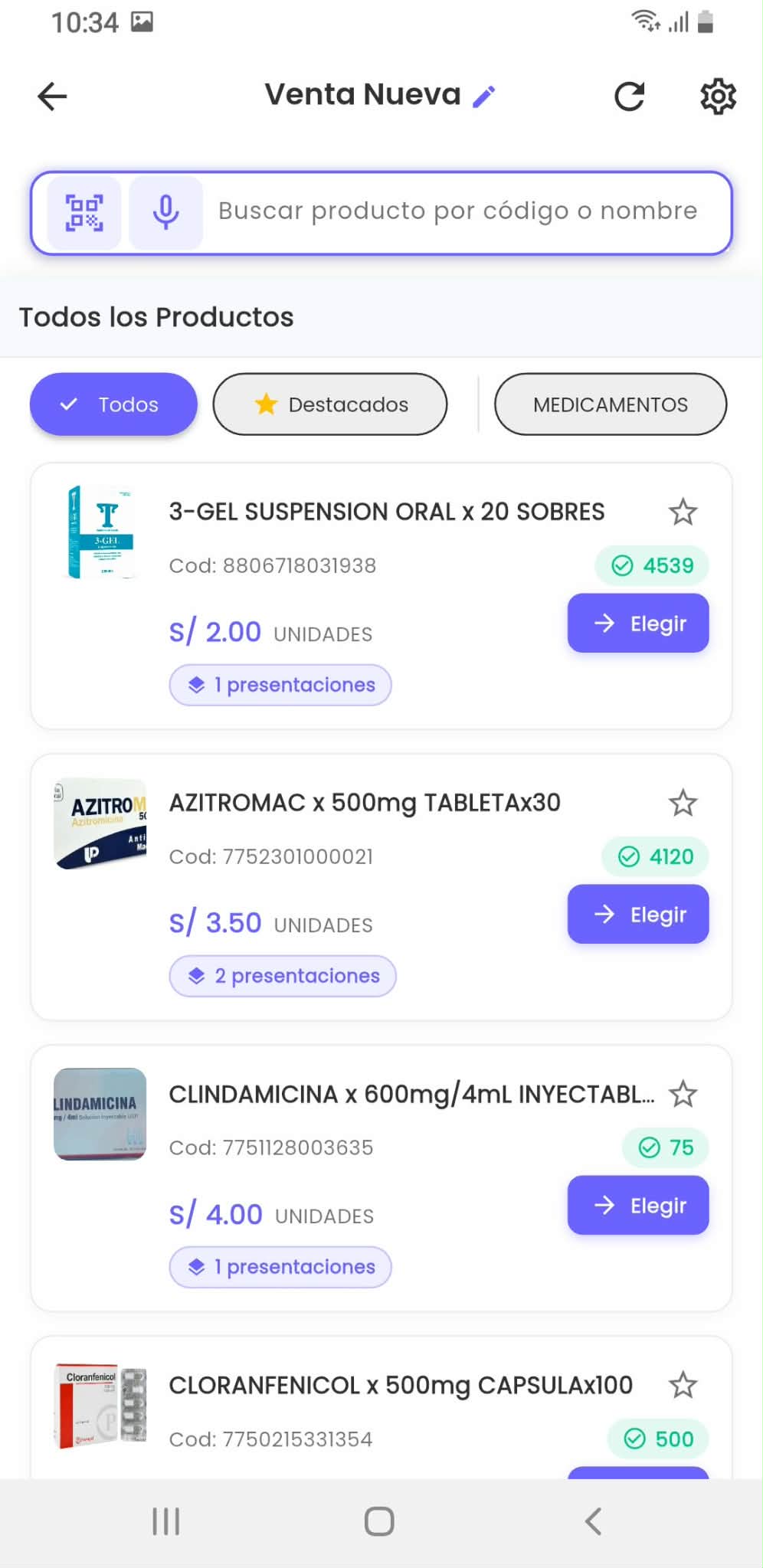Choose AZITROMAC with its Elegir button
The width and height of the screenshot is (763, 1568).
click(x=637, y=914)
